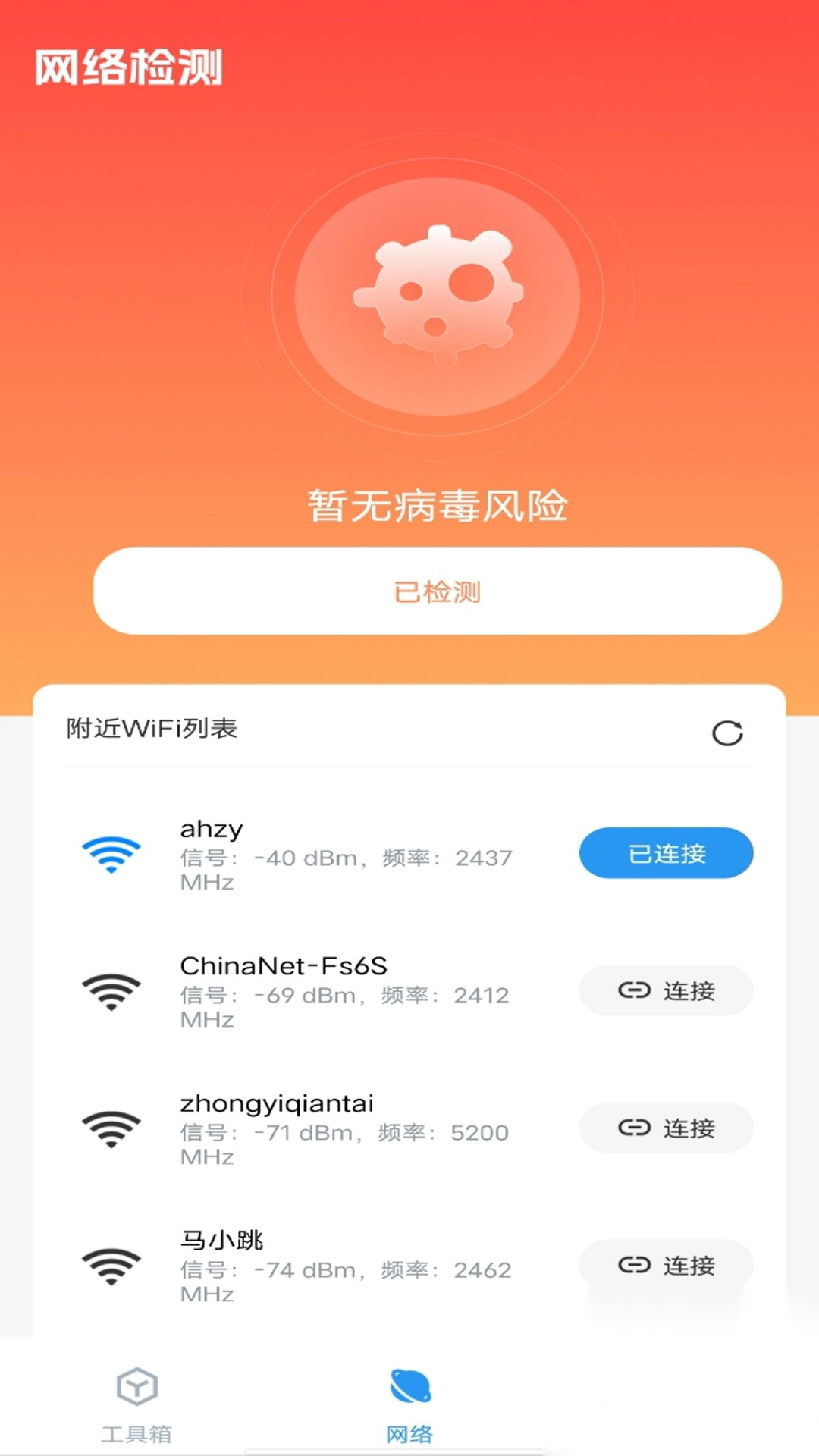The image size is (819, 1456).
Task: Click the WiFi signal icon beside ChinaNet-Fs6S
Action: tap(111, 990)
